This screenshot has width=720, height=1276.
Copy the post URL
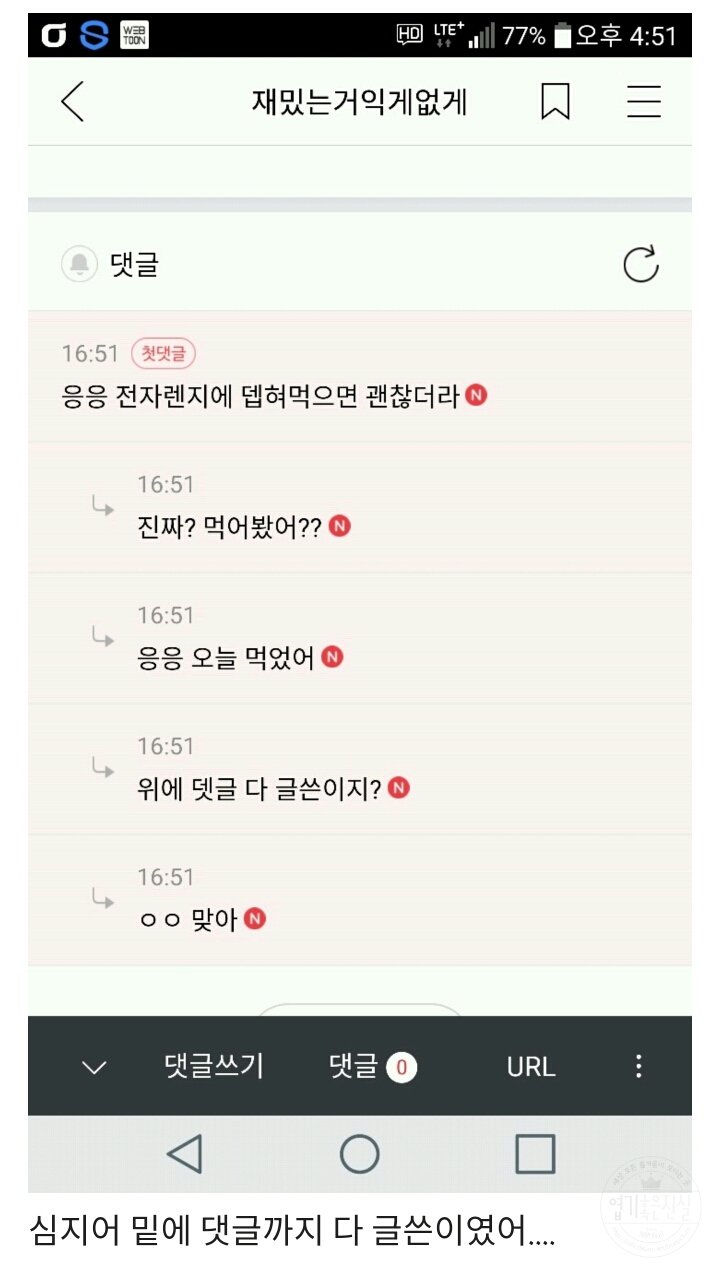click(x=530, y=1066)
